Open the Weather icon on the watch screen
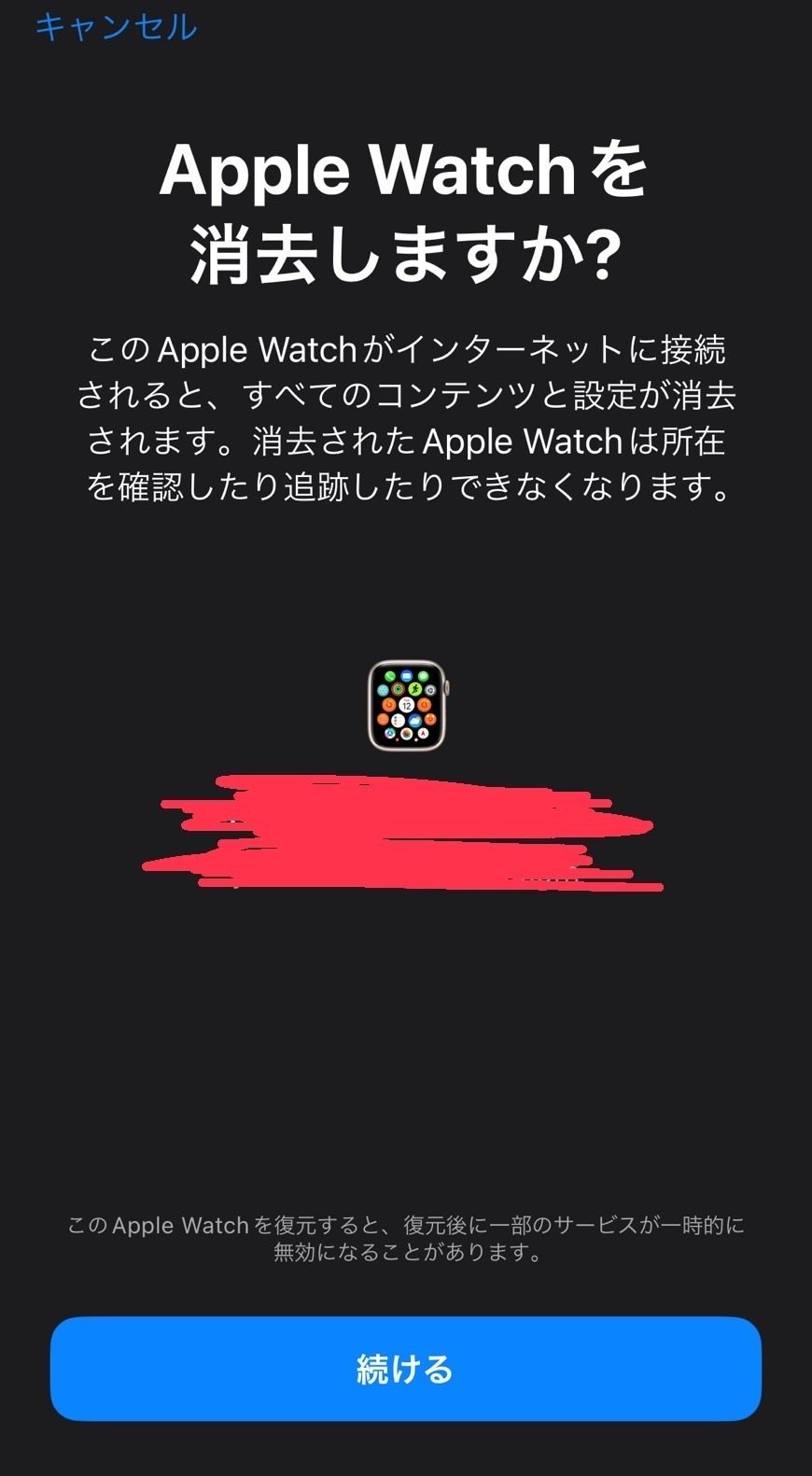The height and width of the screenshot is (1476, 812). (414, 719)
